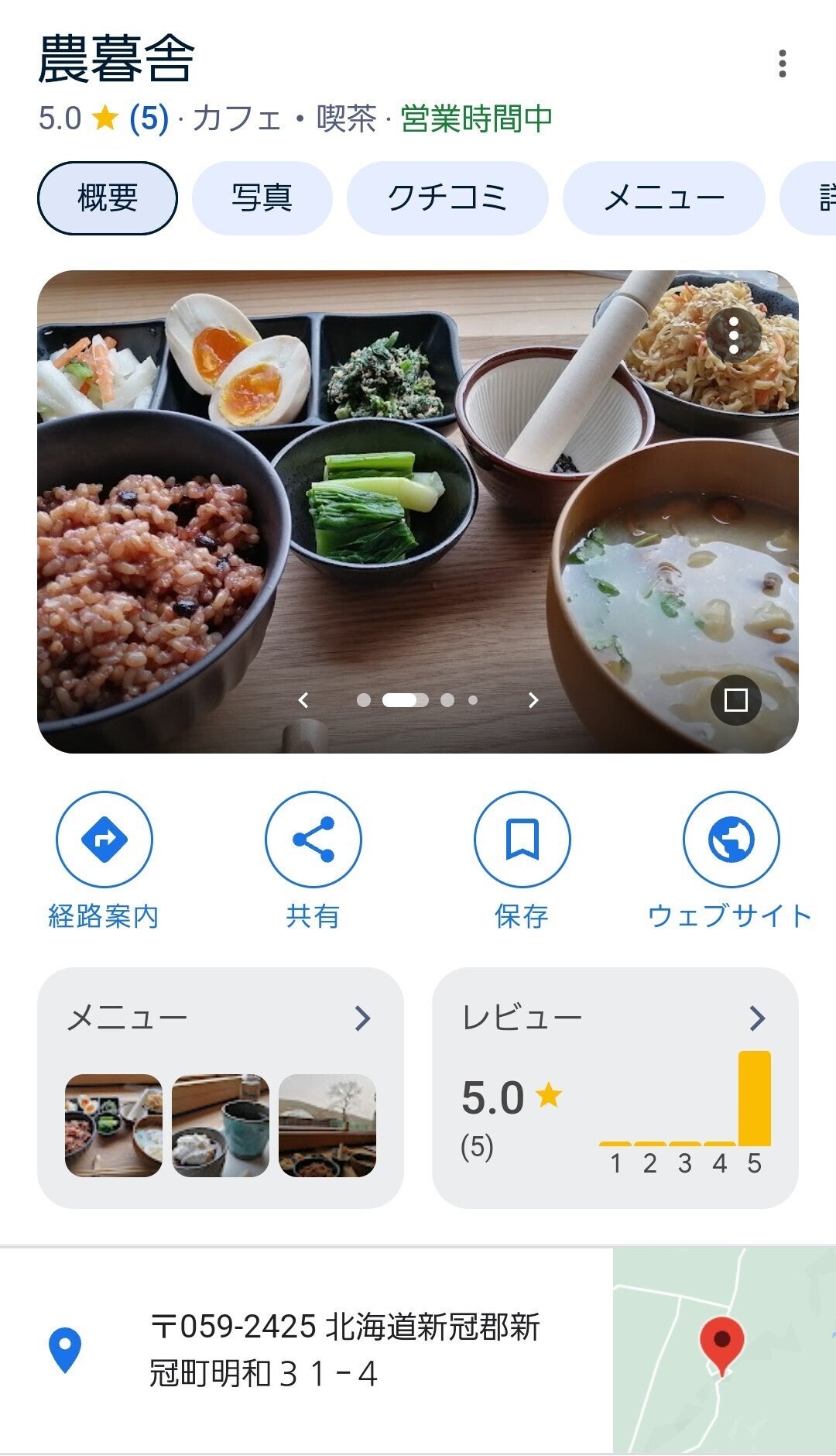Viewport: 836px width, 1456px height.
Task: Open the rating count (5) link
Action: click(149, 119)
